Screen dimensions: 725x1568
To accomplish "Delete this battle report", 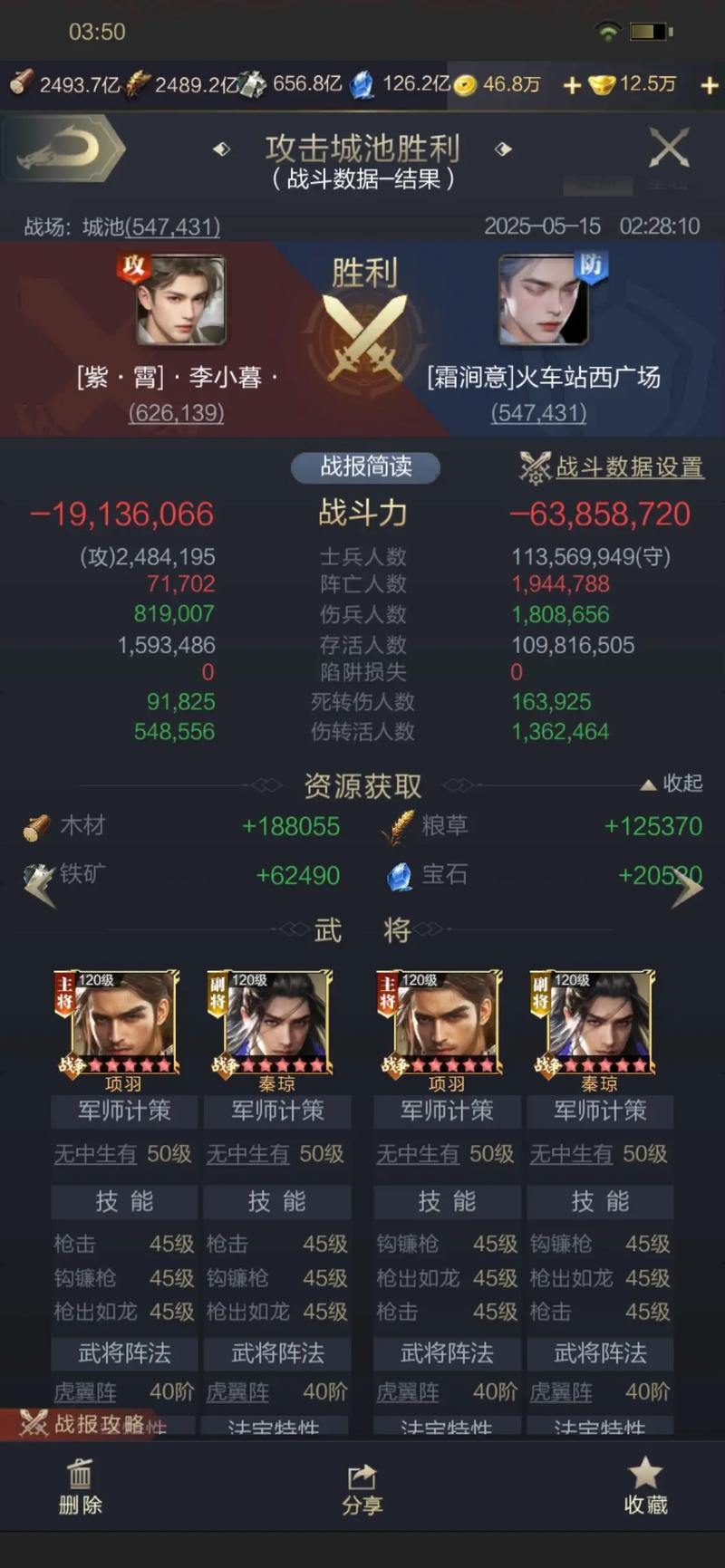I will (x=80, y=1486).
